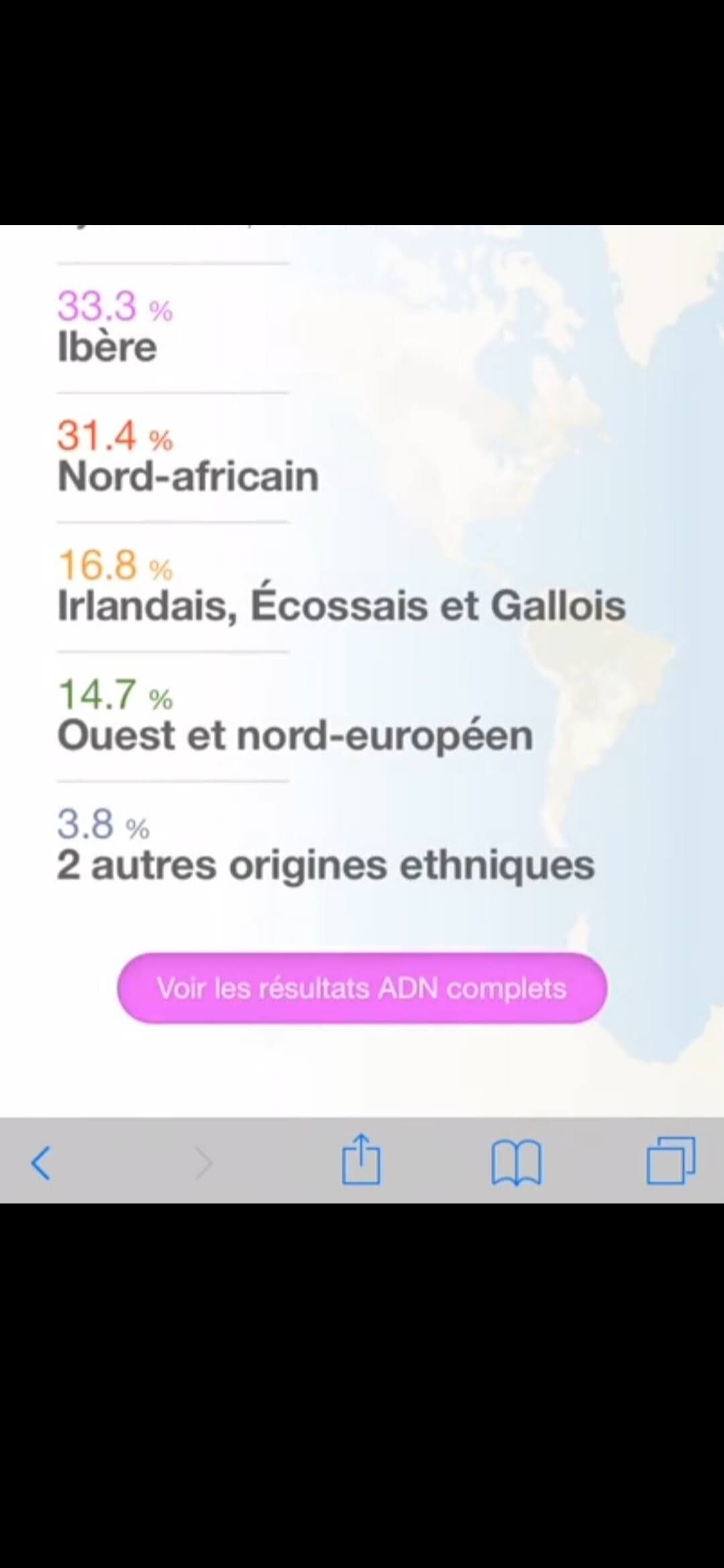Go back to the previous page

point(42,1163)
